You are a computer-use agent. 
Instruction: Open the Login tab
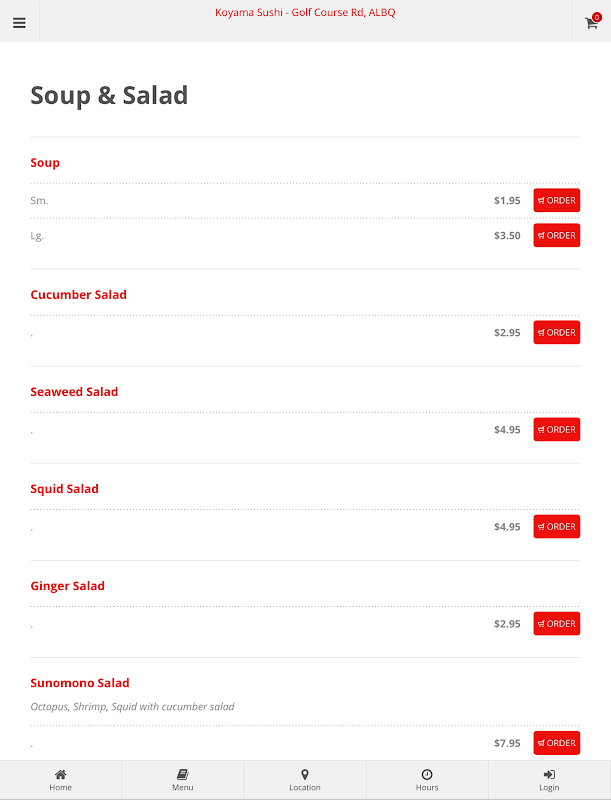tap(549, 780)
